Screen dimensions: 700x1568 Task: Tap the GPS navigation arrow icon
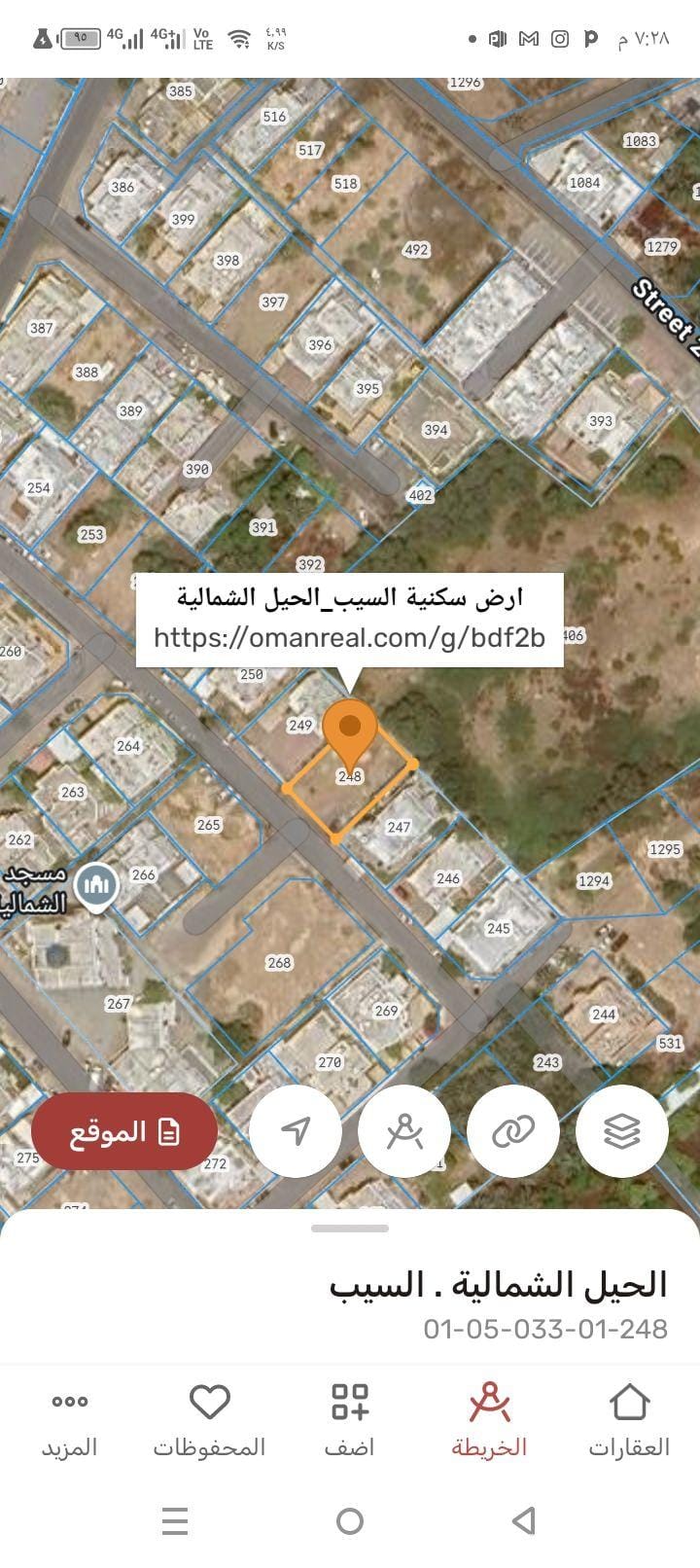tap(297, 1131)
